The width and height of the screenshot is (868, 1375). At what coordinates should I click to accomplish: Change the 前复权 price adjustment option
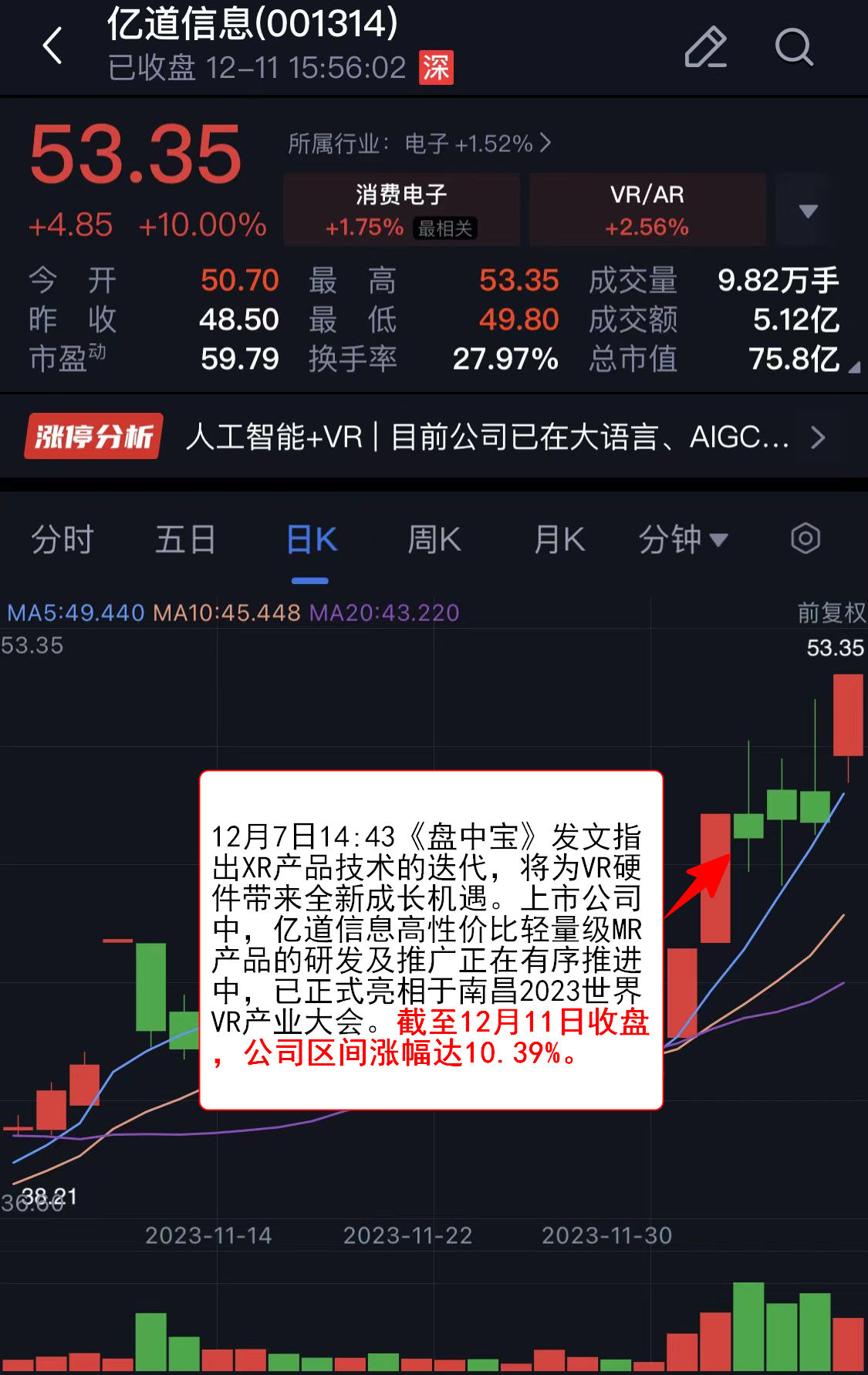click(x=831, y=613)
